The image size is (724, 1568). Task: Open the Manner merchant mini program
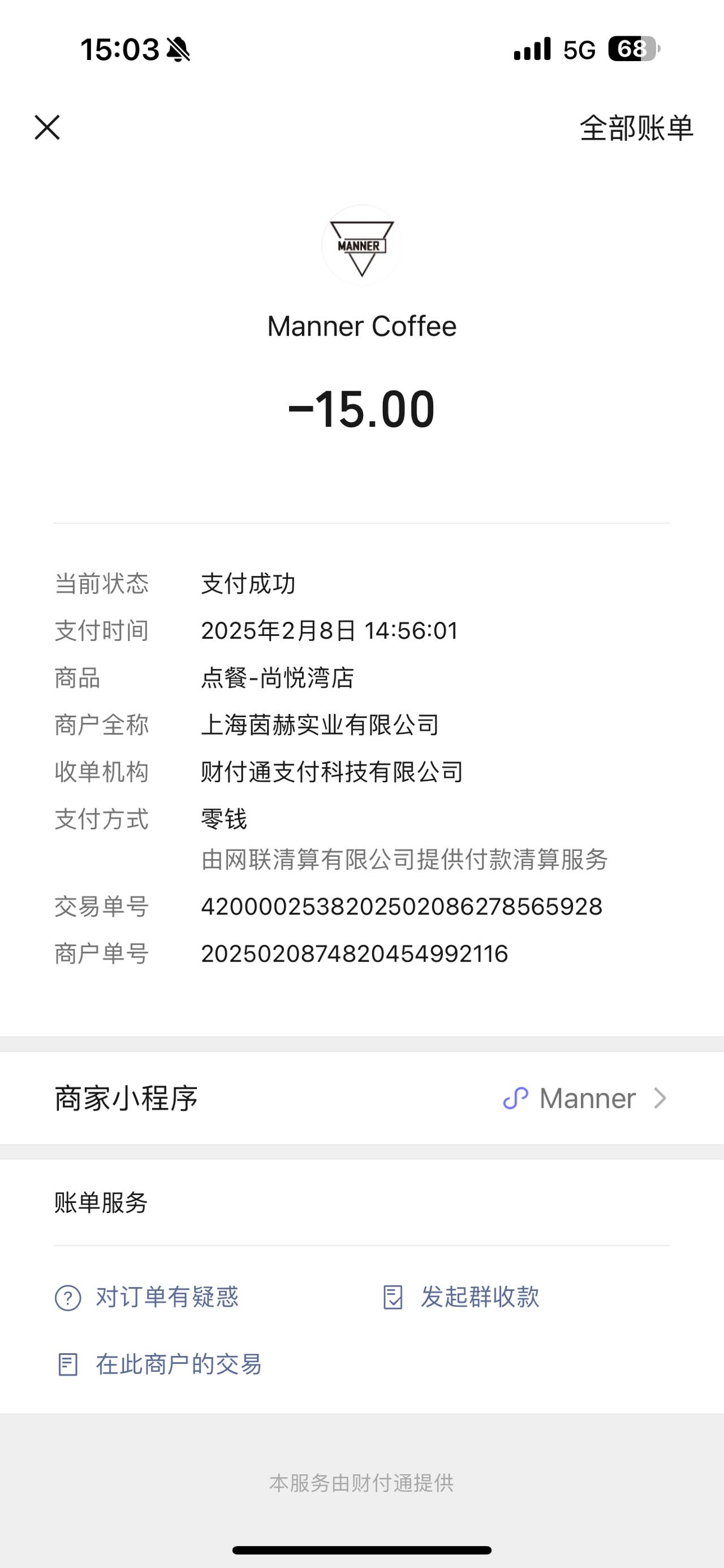[361, 1098]
